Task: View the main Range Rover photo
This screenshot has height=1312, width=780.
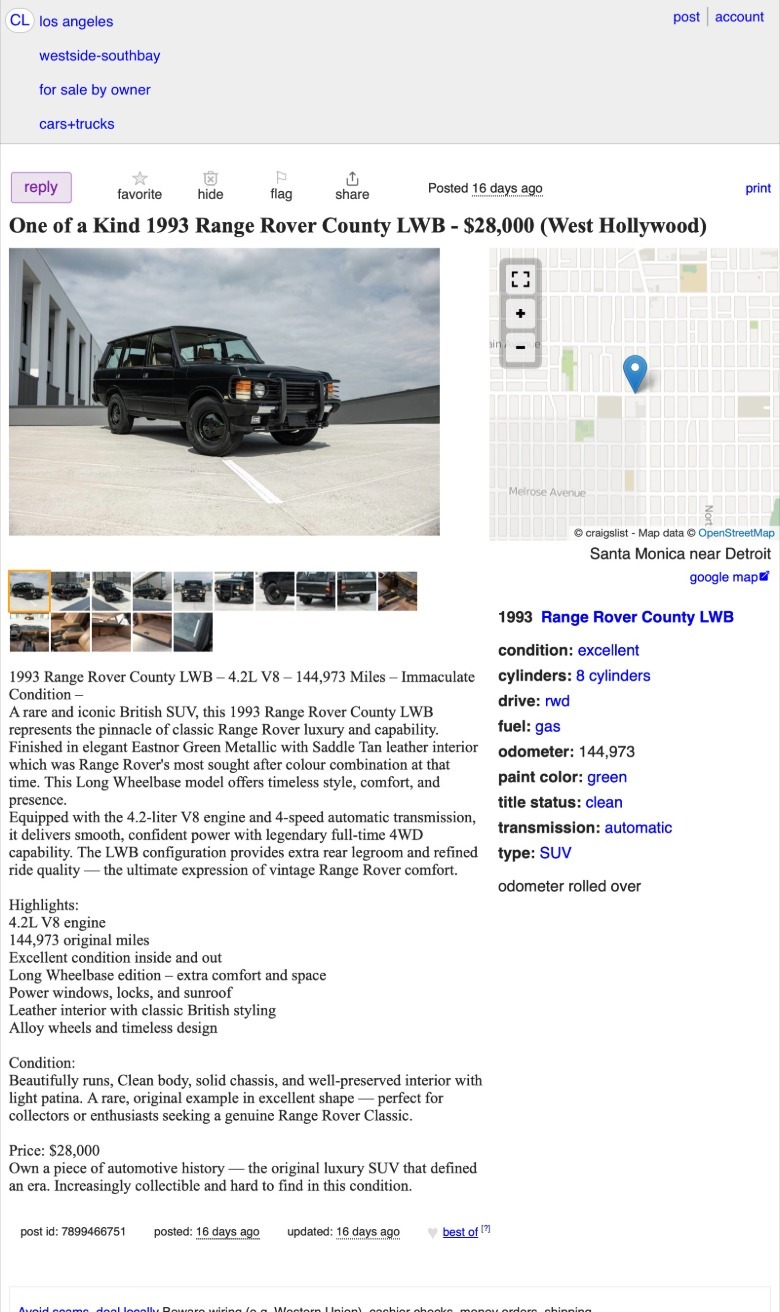Action: point(224,391)
